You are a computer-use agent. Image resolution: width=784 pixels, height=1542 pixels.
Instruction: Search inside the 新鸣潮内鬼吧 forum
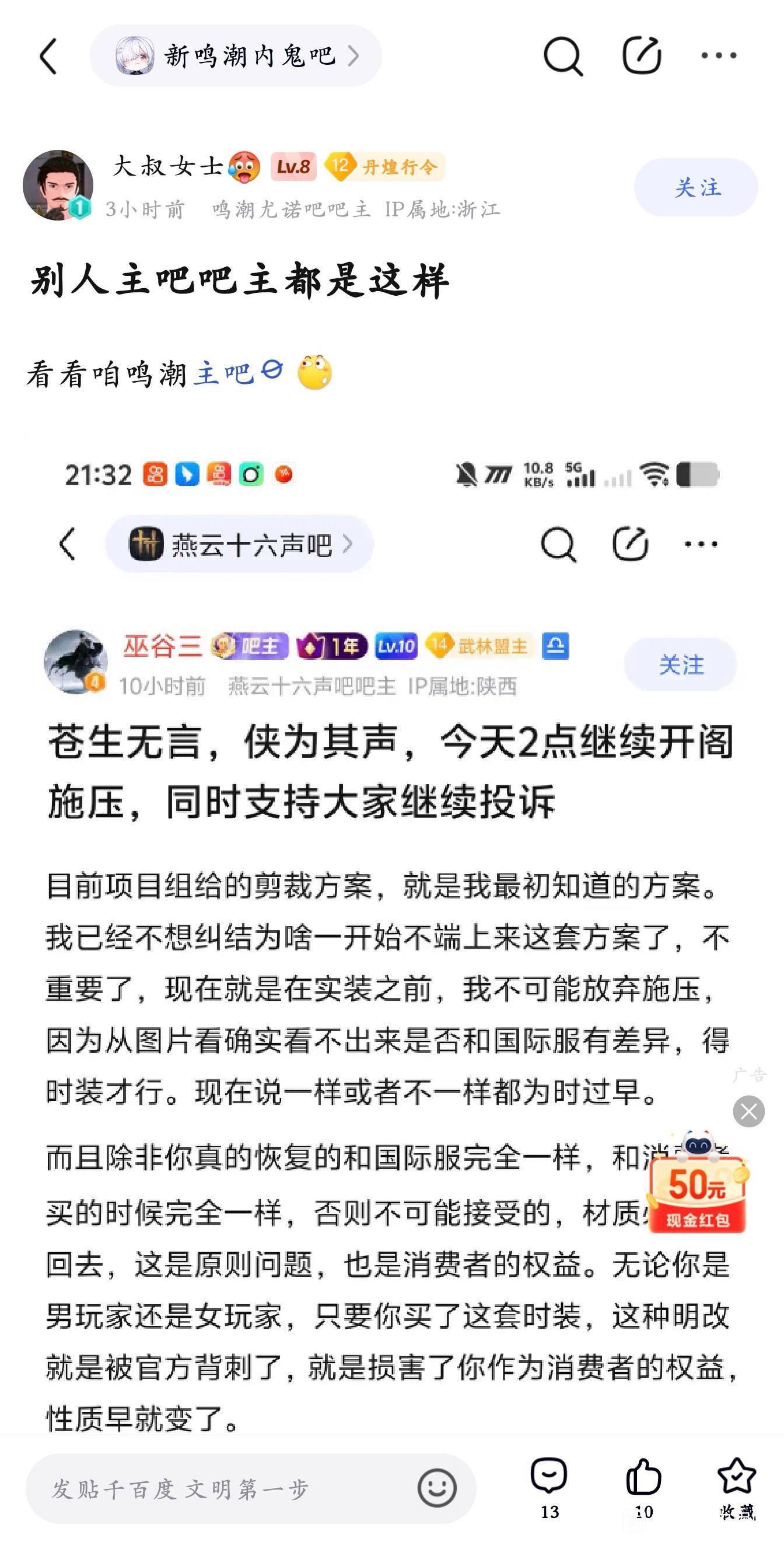[562, 56]
